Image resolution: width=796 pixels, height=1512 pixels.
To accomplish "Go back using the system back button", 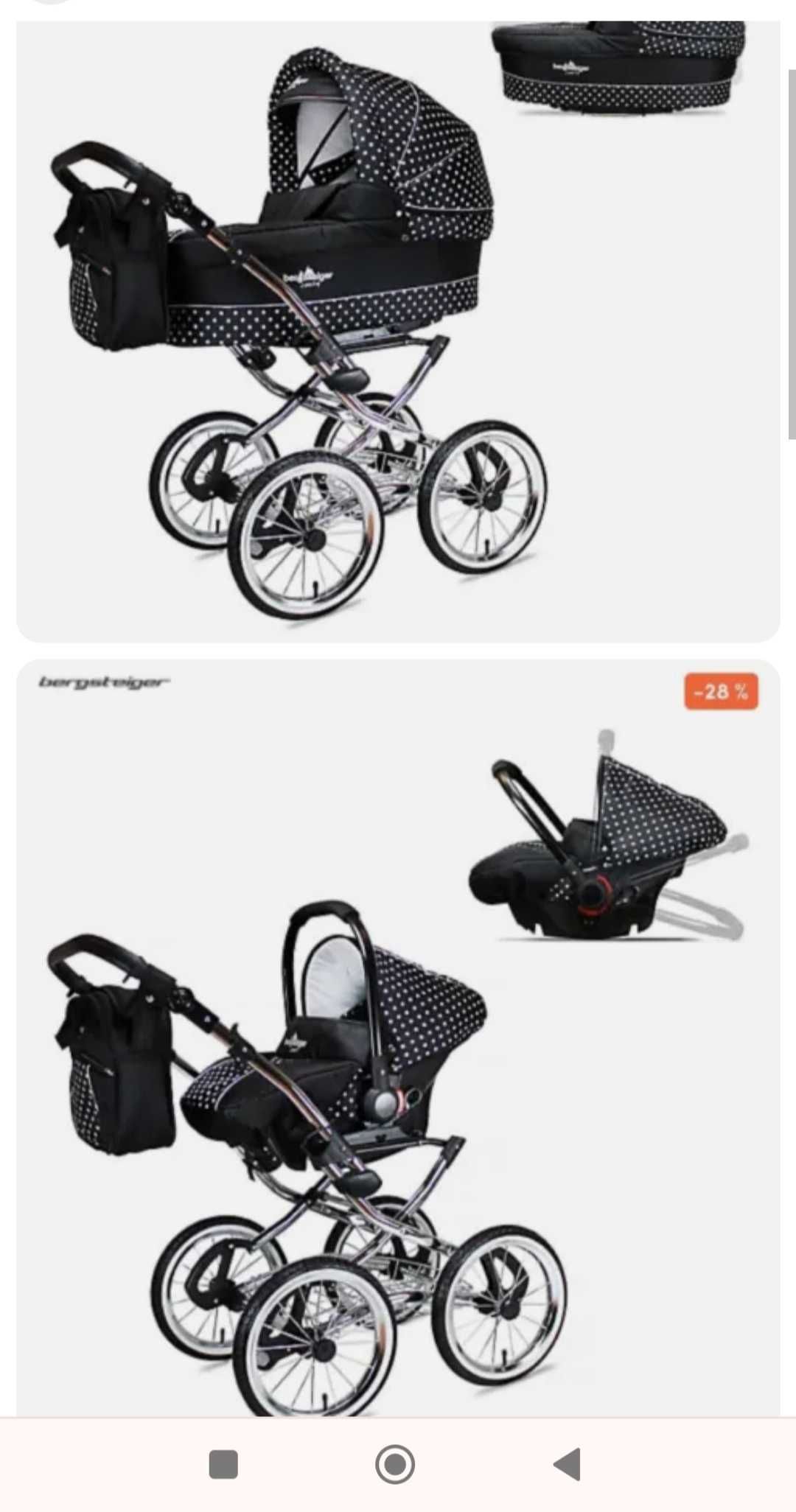I will coord(567,1463).
